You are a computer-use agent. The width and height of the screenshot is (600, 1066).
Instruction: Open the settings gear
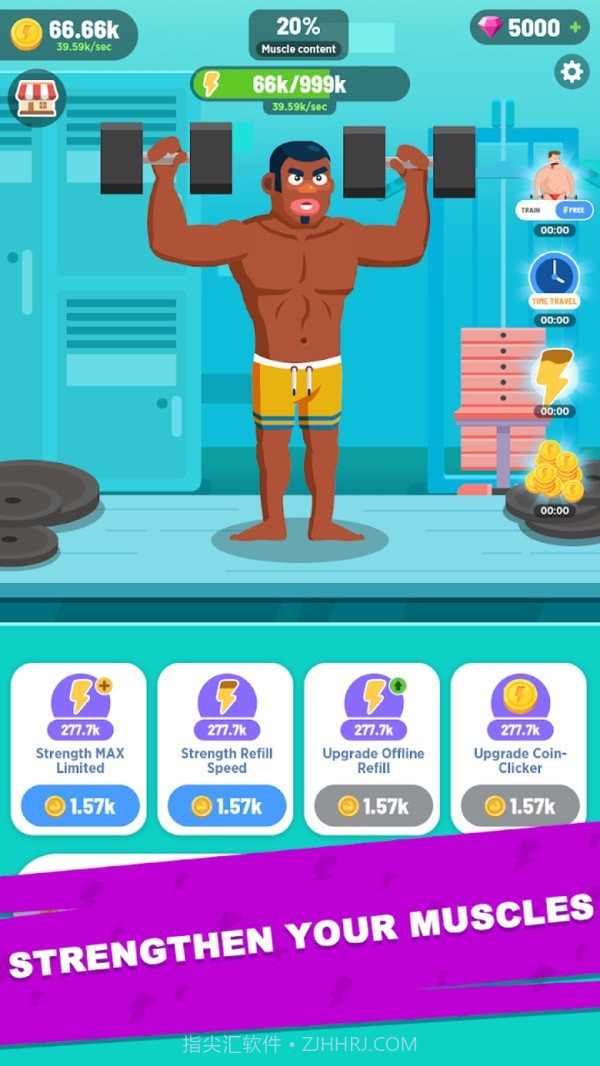pyautogui.click(x=572, y=72)
